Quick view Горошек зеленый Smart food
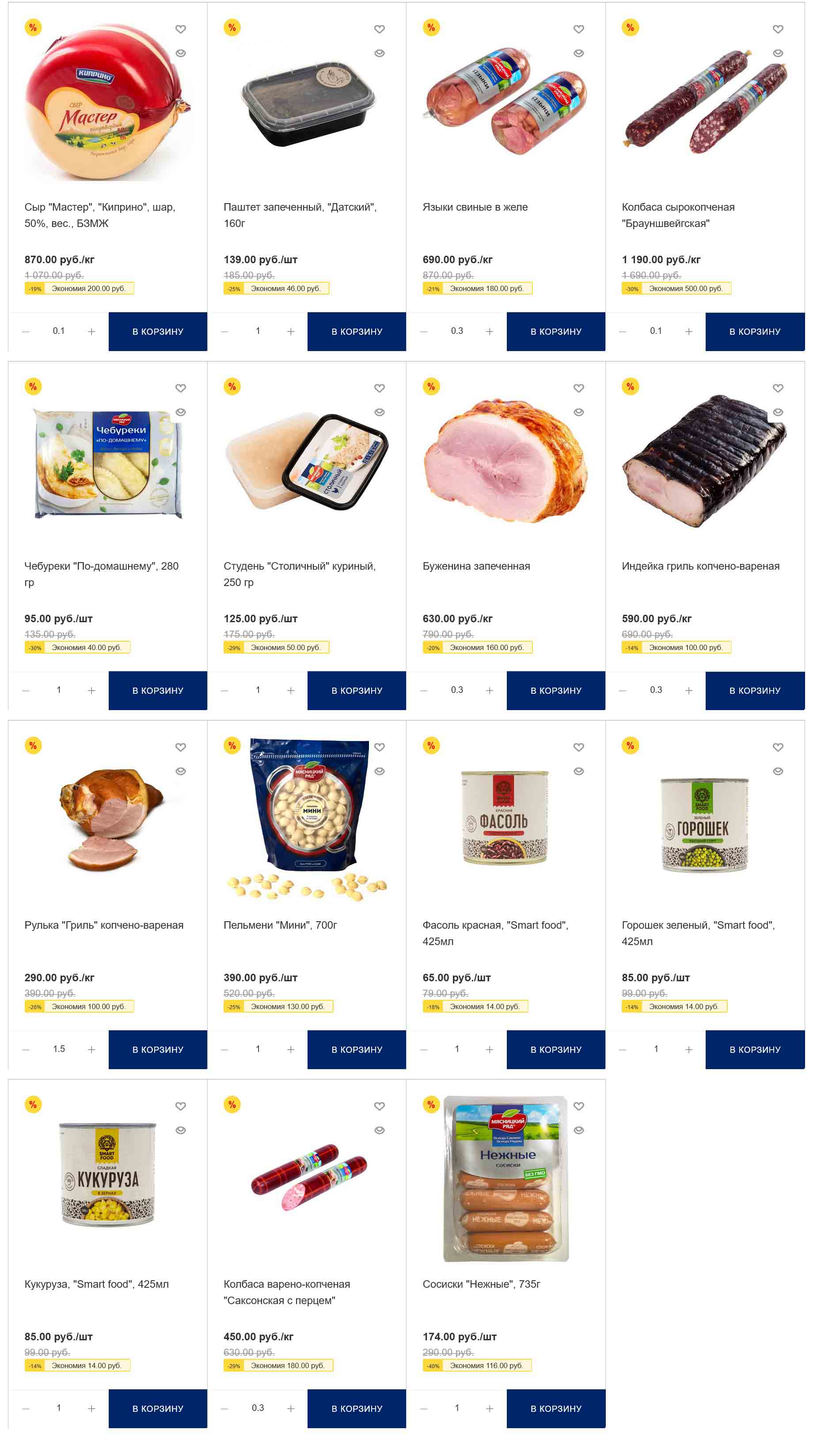Viewport: 817px width, 1456px height. coord(777,771)
